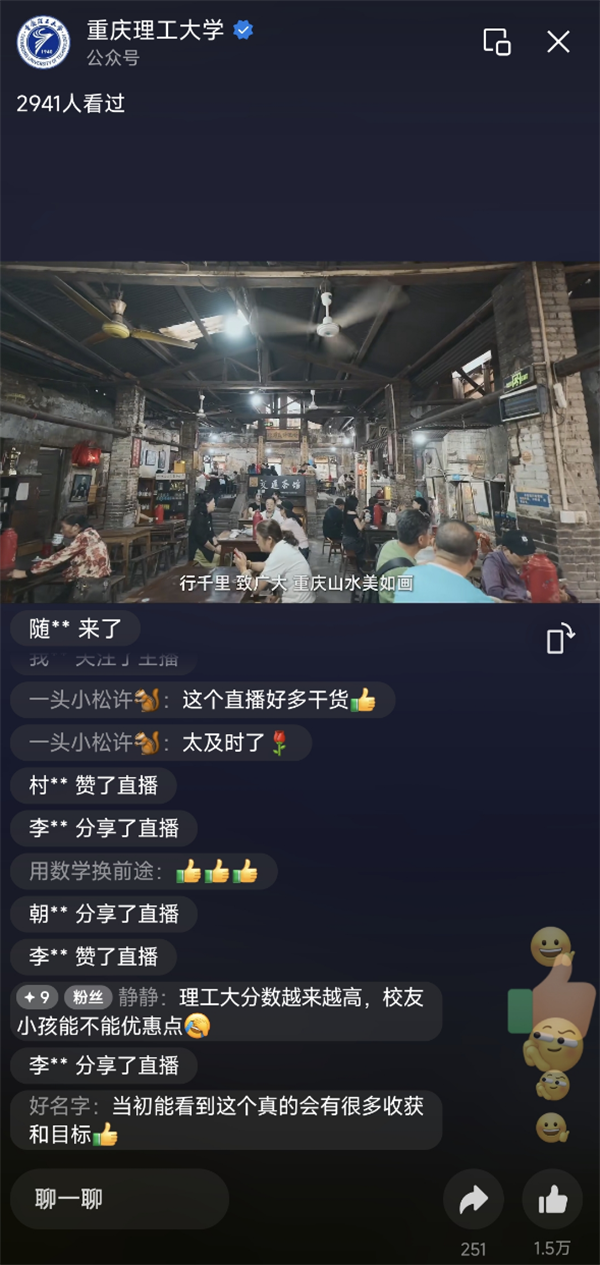Tap the live video player

click(x=300, y=432)
